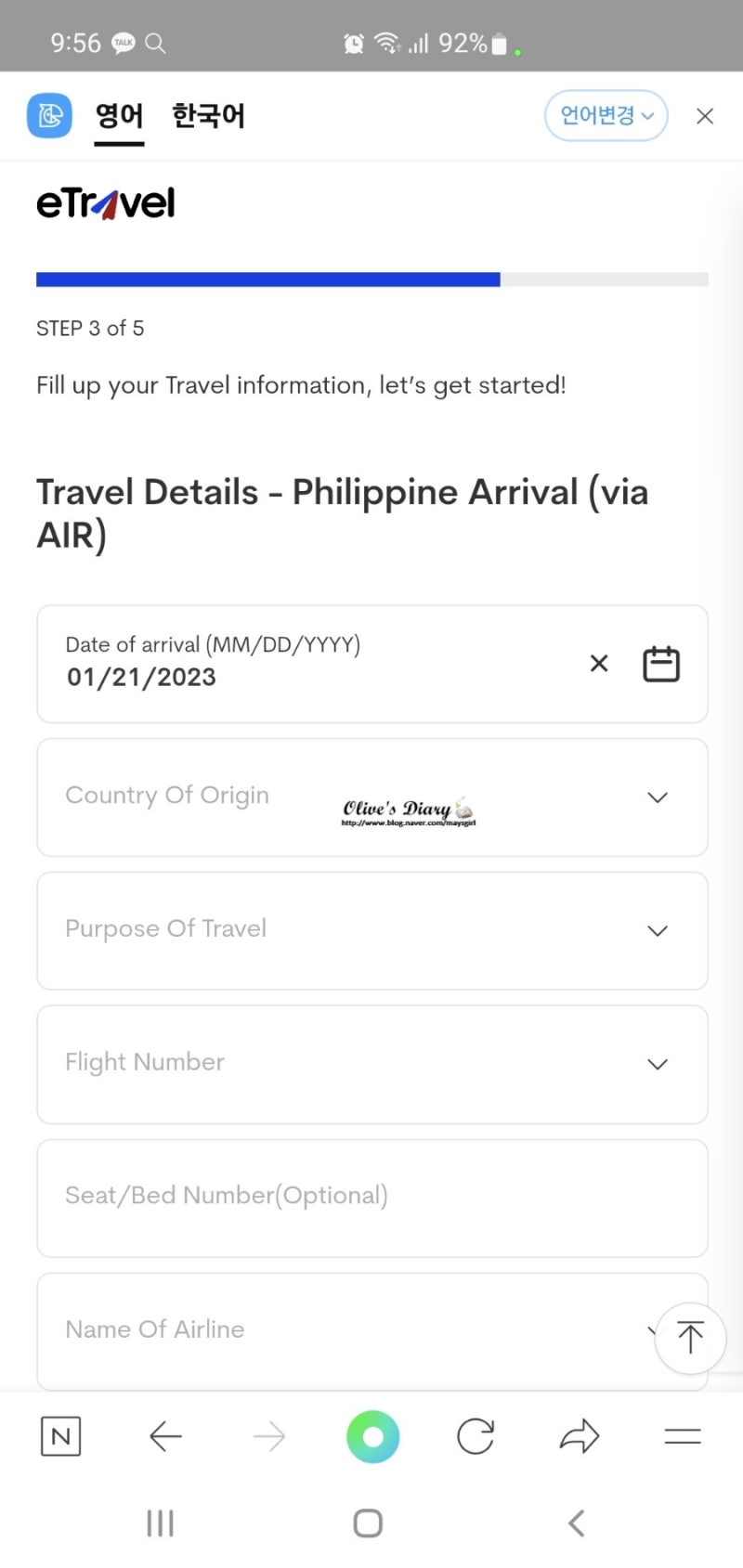
Task: Select the 영어 language tab
Action: click(118, 115)
